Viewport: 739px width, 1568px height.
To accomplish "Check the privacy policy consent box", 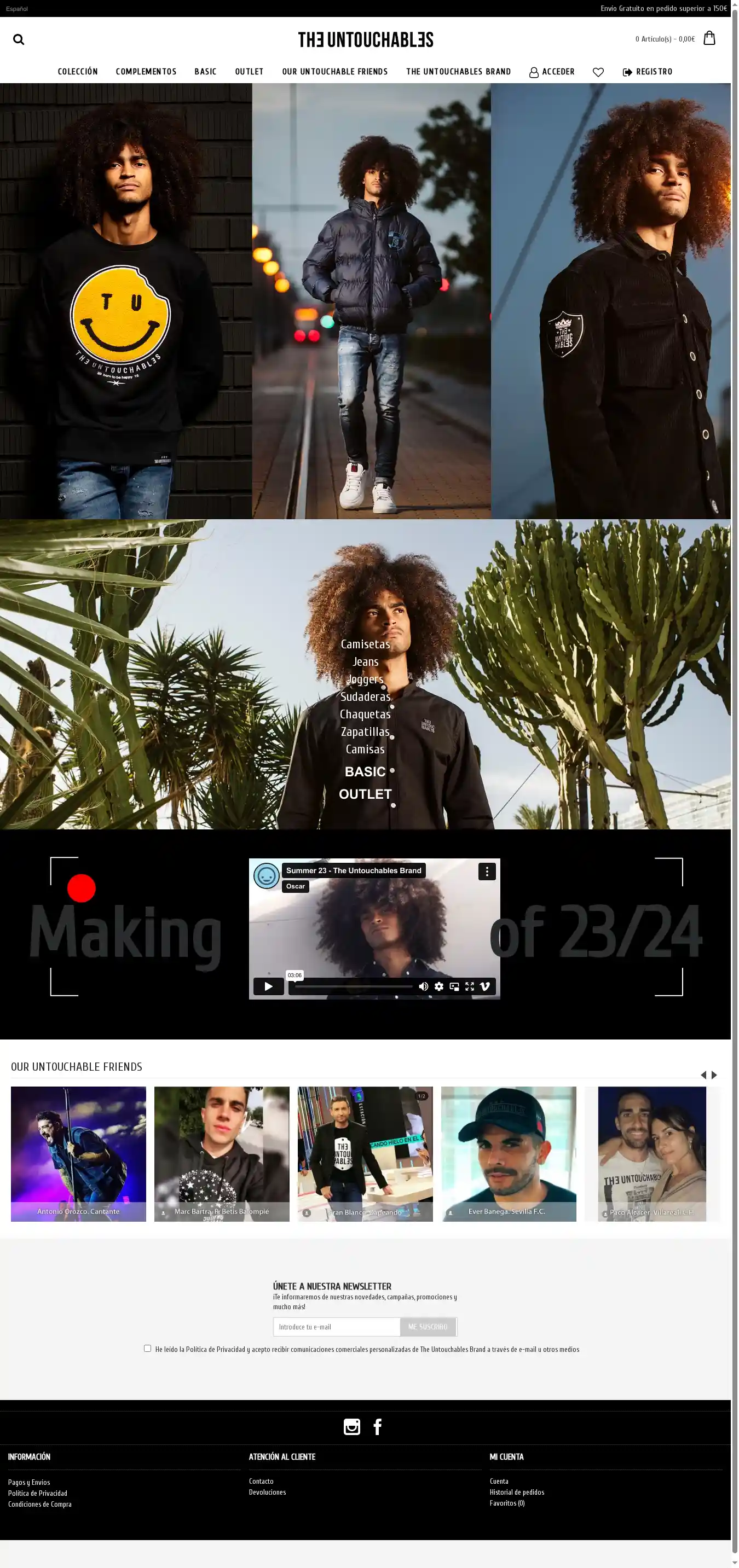I will [147, 1348].
